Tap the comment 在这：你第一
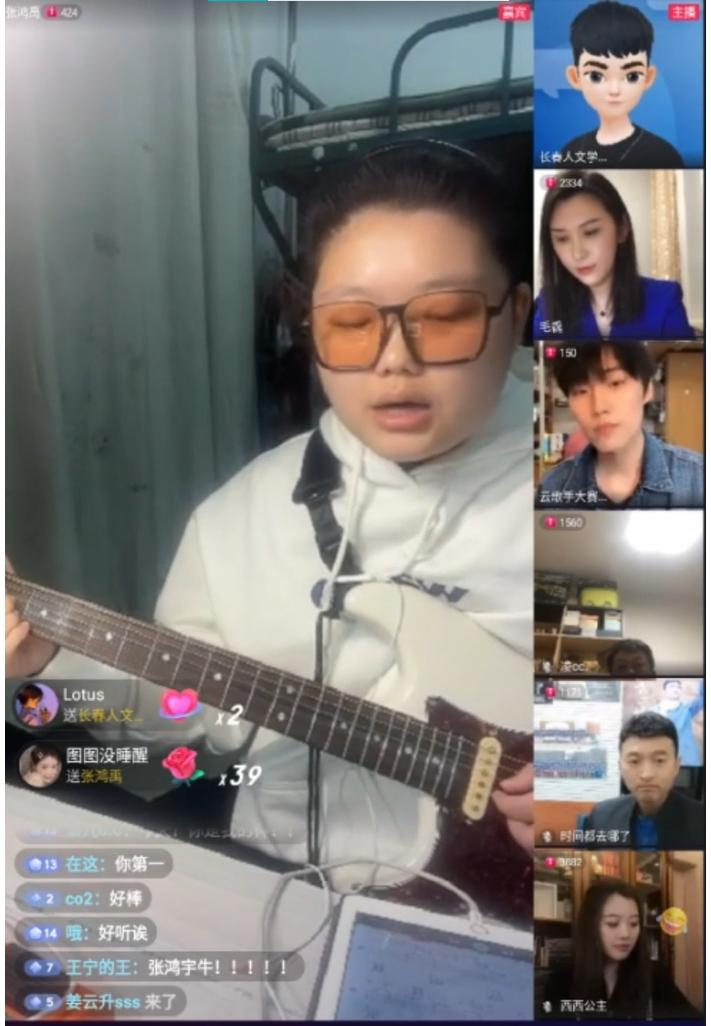 point(95,864)
